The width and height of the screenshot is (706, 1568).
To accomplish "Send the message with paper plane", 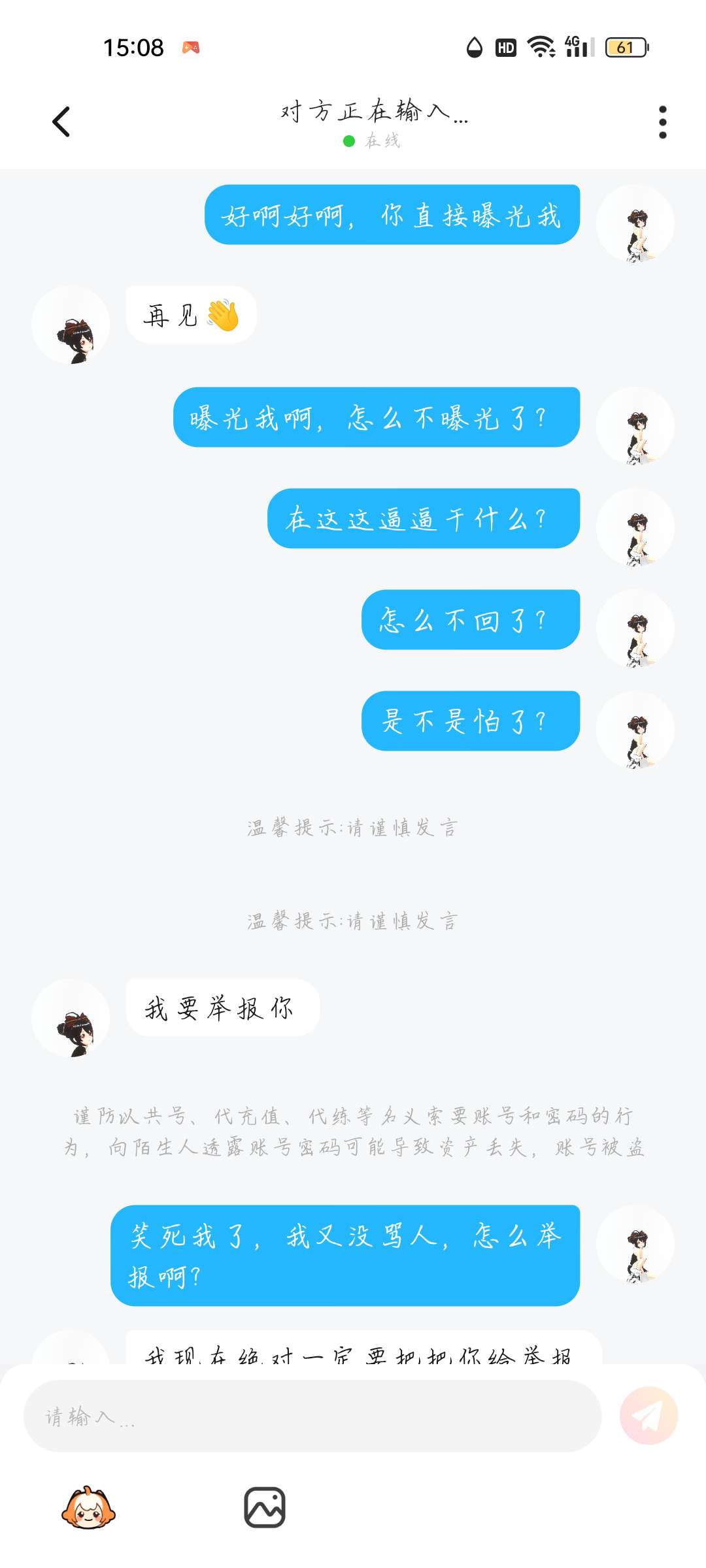I will [x=648, y=1416].
